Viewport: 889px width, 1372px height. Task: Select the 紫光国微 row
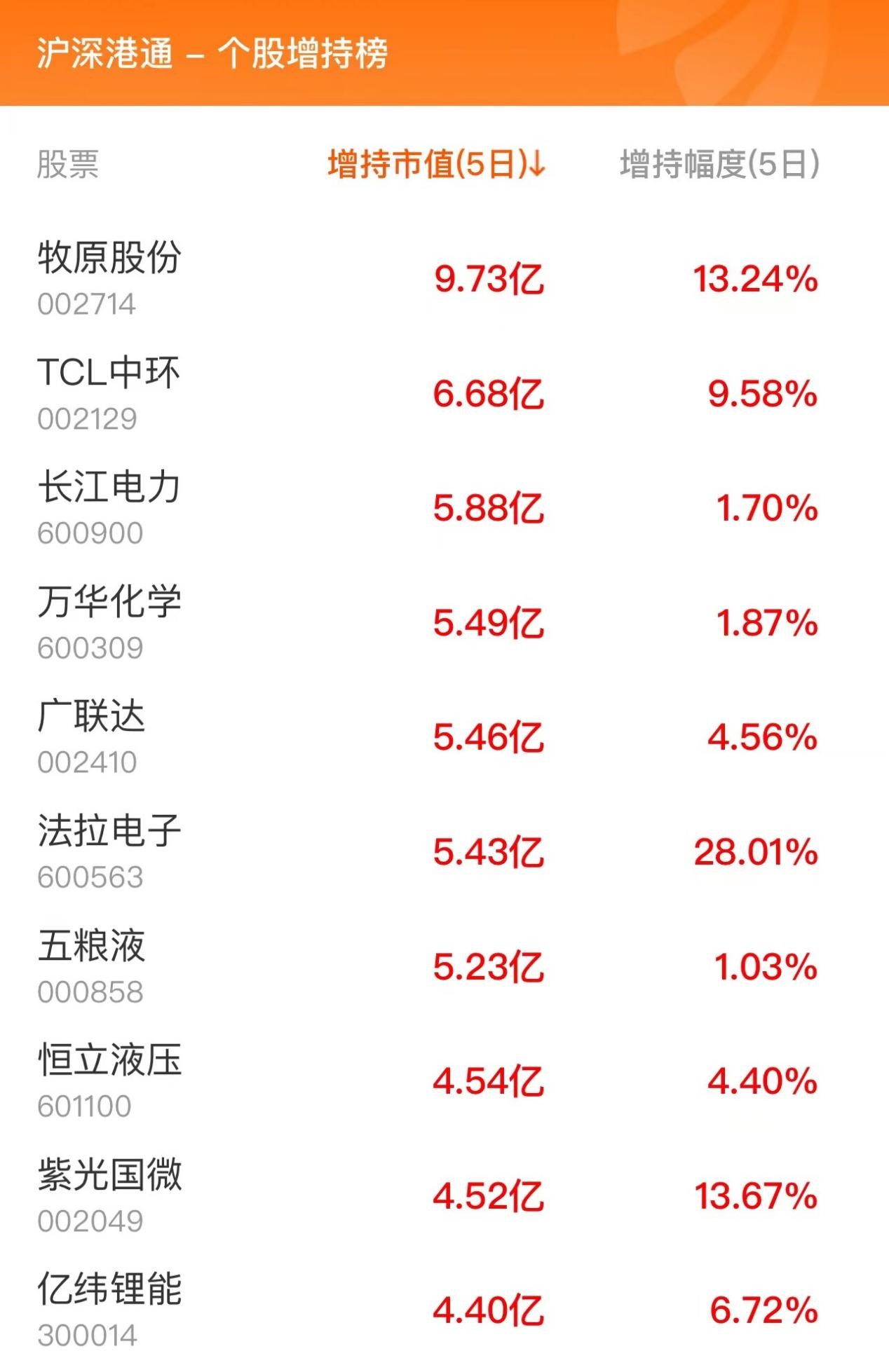click(109, 1176)
